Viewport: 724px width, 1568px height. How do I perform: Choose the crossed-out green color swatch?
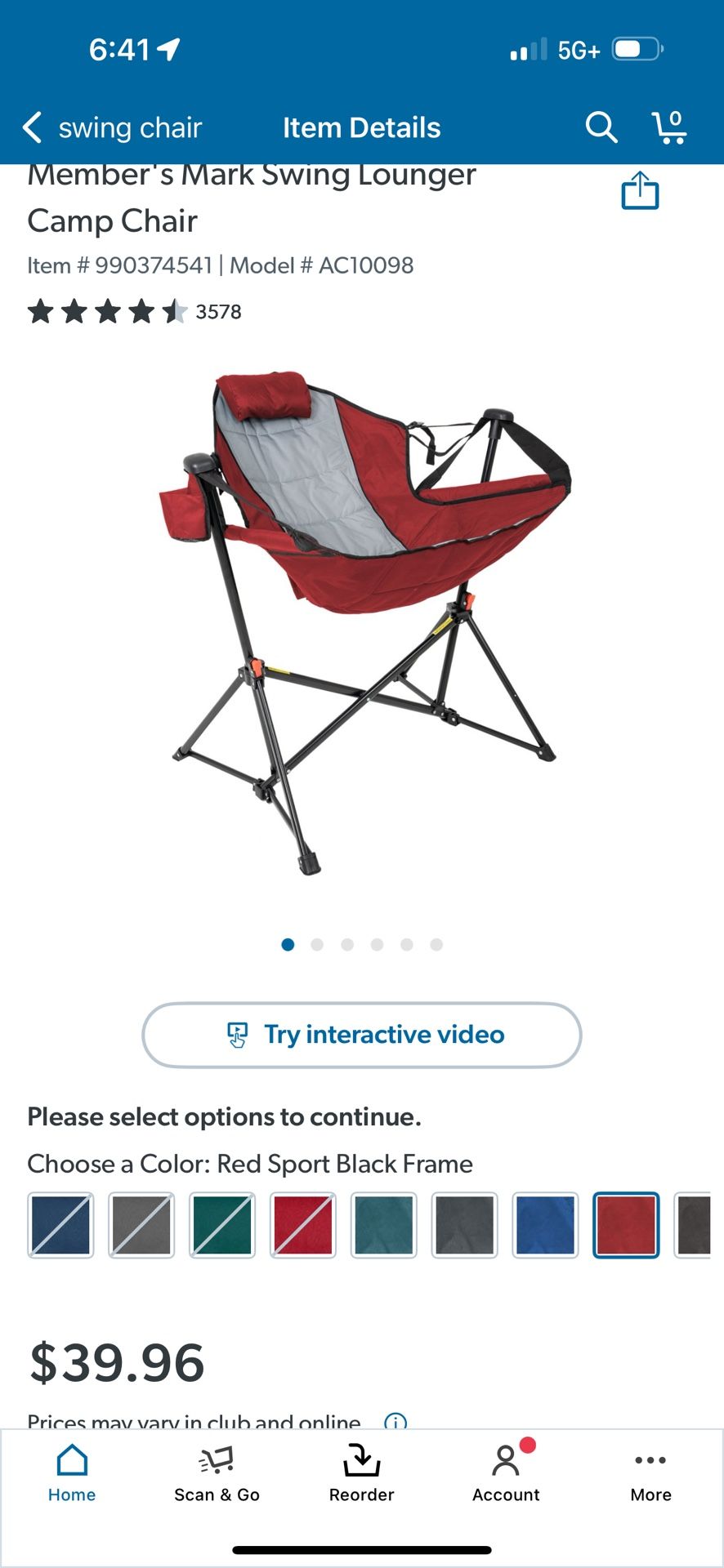(222, 1225)
